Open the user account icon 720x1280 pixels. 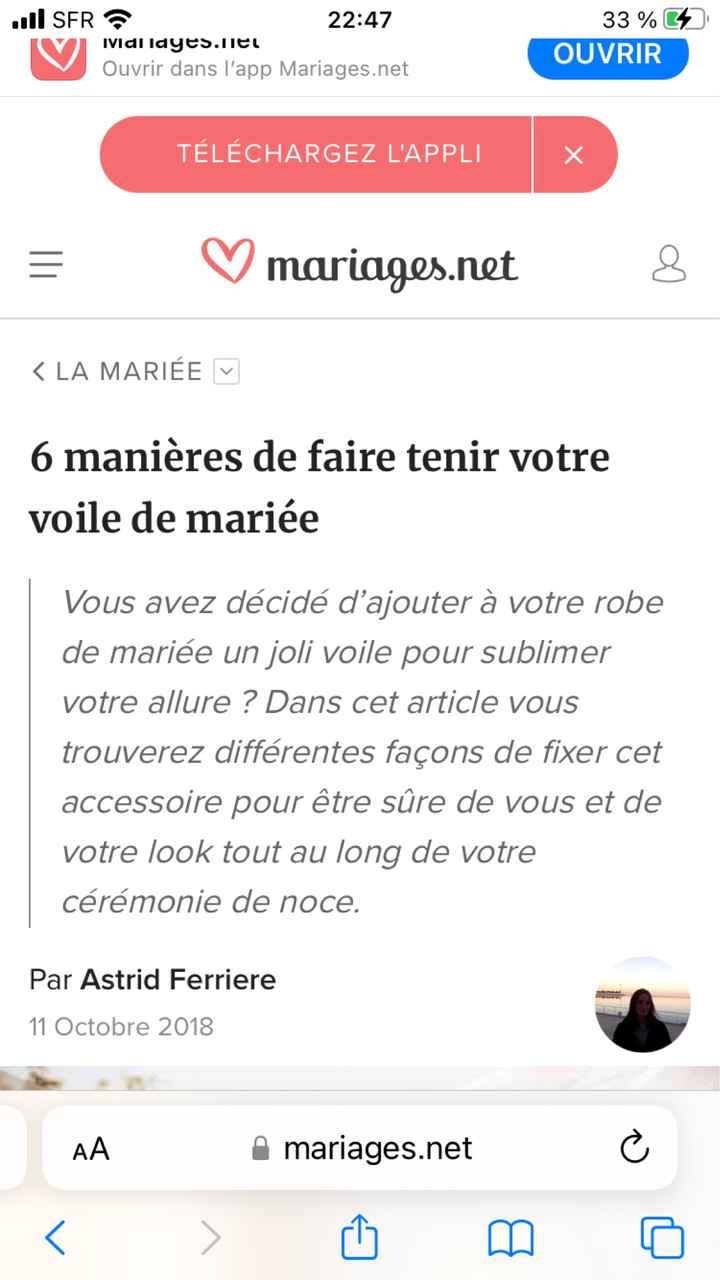[668, 264]
